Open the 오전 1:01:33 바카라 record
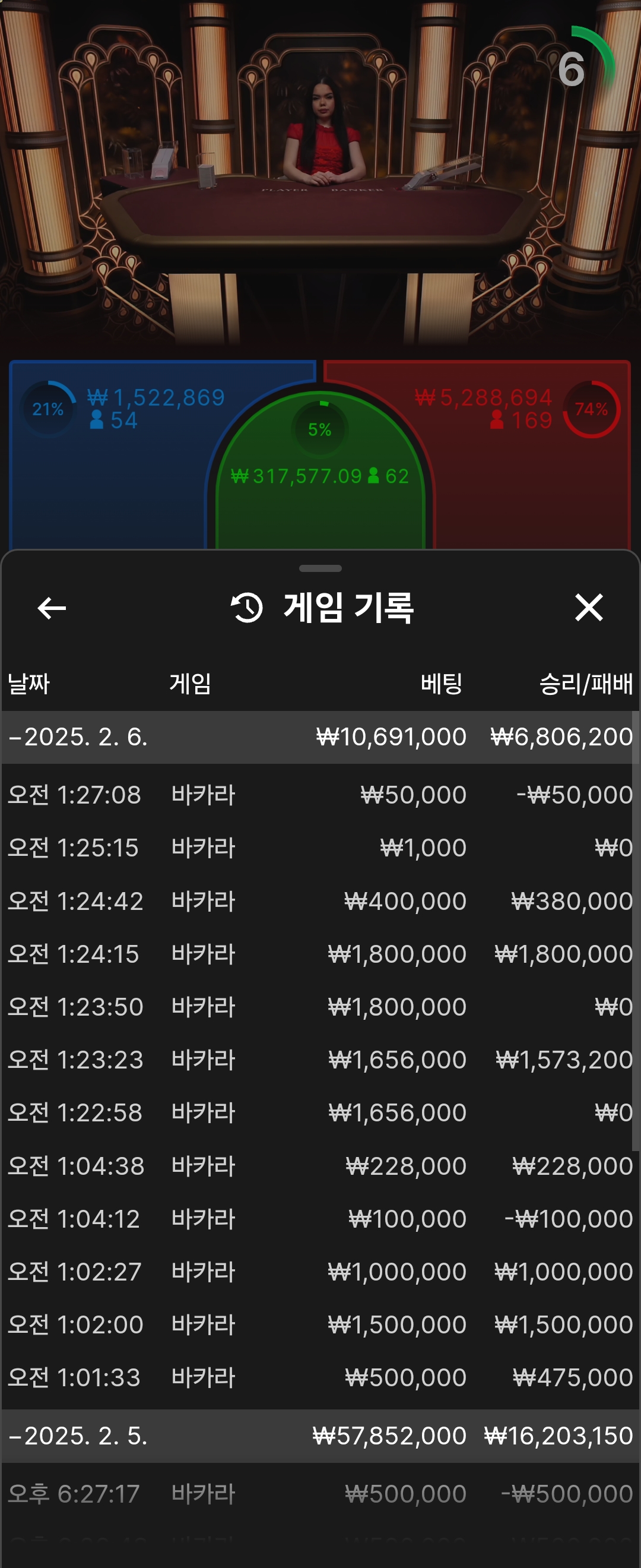 click(x=320, y=1378)
